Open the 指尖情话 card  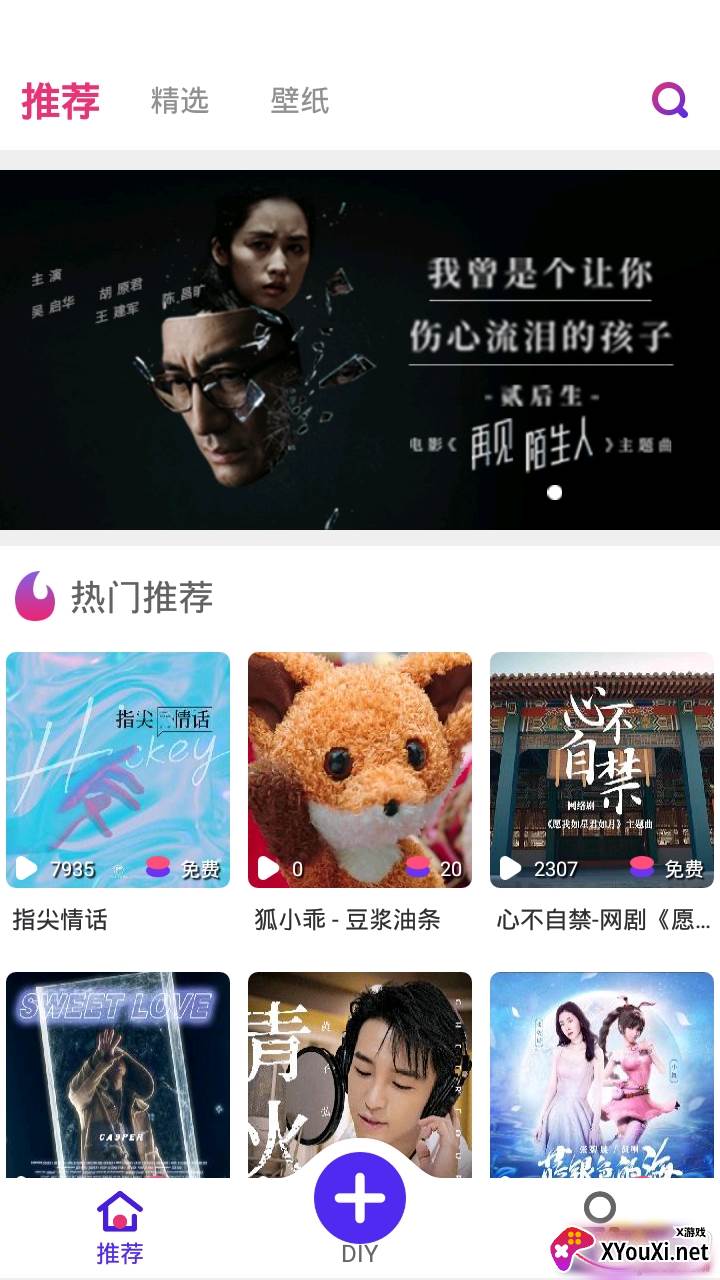pos(118,770)
